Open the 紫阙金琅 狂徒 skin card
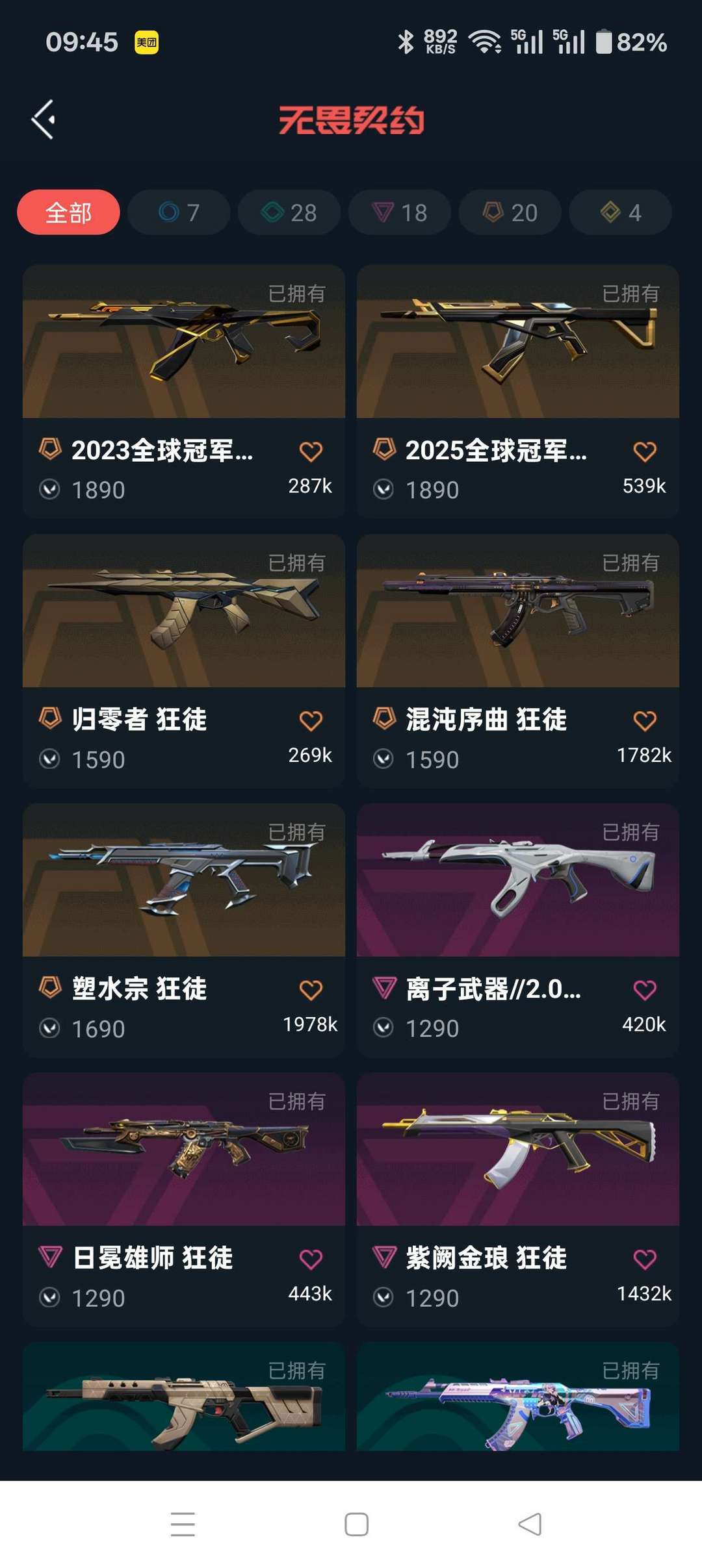 (x=518, y=1200)
